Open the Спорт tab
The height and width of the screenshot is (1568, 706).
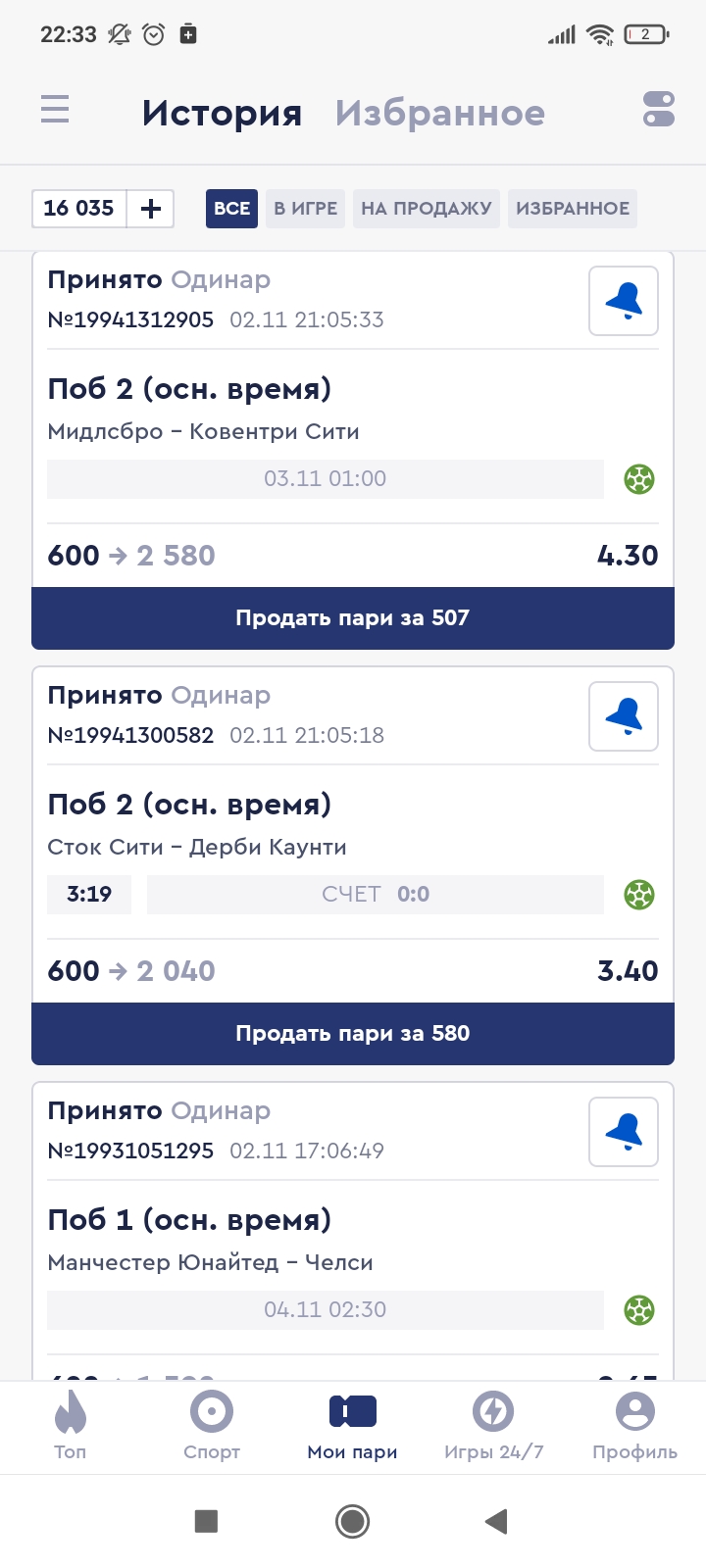coord(212,1426)
